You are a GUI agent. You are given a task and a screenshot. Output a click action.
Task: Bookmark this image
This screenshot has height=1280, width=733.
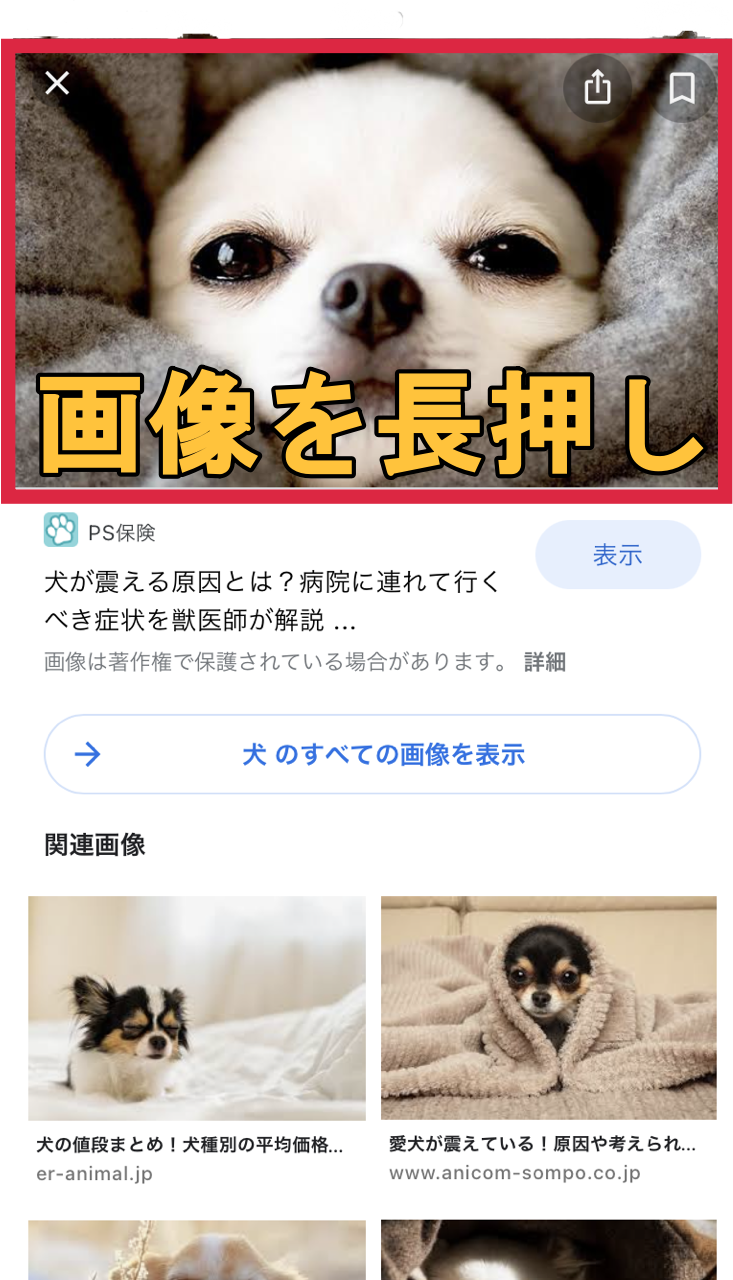pyautogui.click(x=682, y=88)
